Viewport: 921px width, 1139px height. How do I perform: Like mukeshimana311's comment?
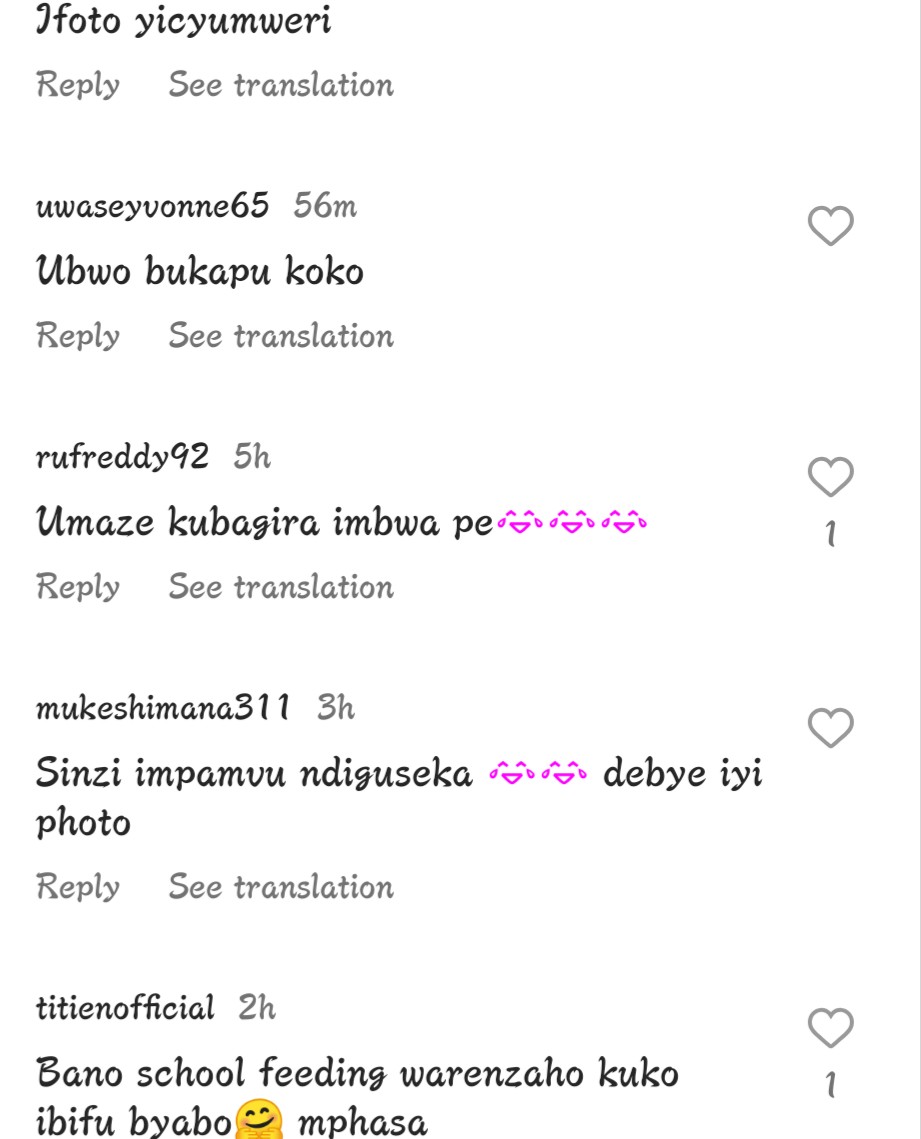pyautogui.click(x=830, y=728)
